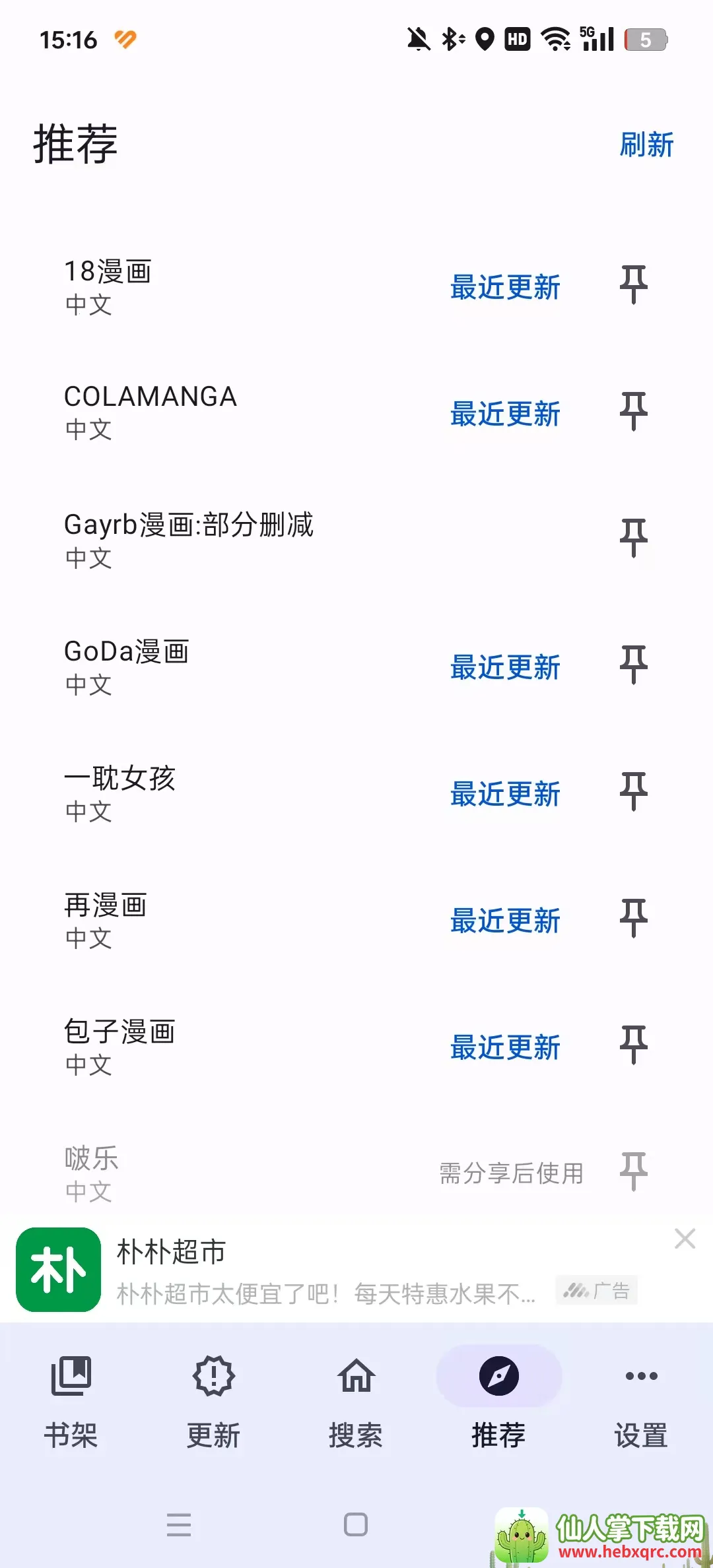Pin the GoDa漫画 source
The height and width of the screenshot is (1568, 713).
tap(634, 665)
